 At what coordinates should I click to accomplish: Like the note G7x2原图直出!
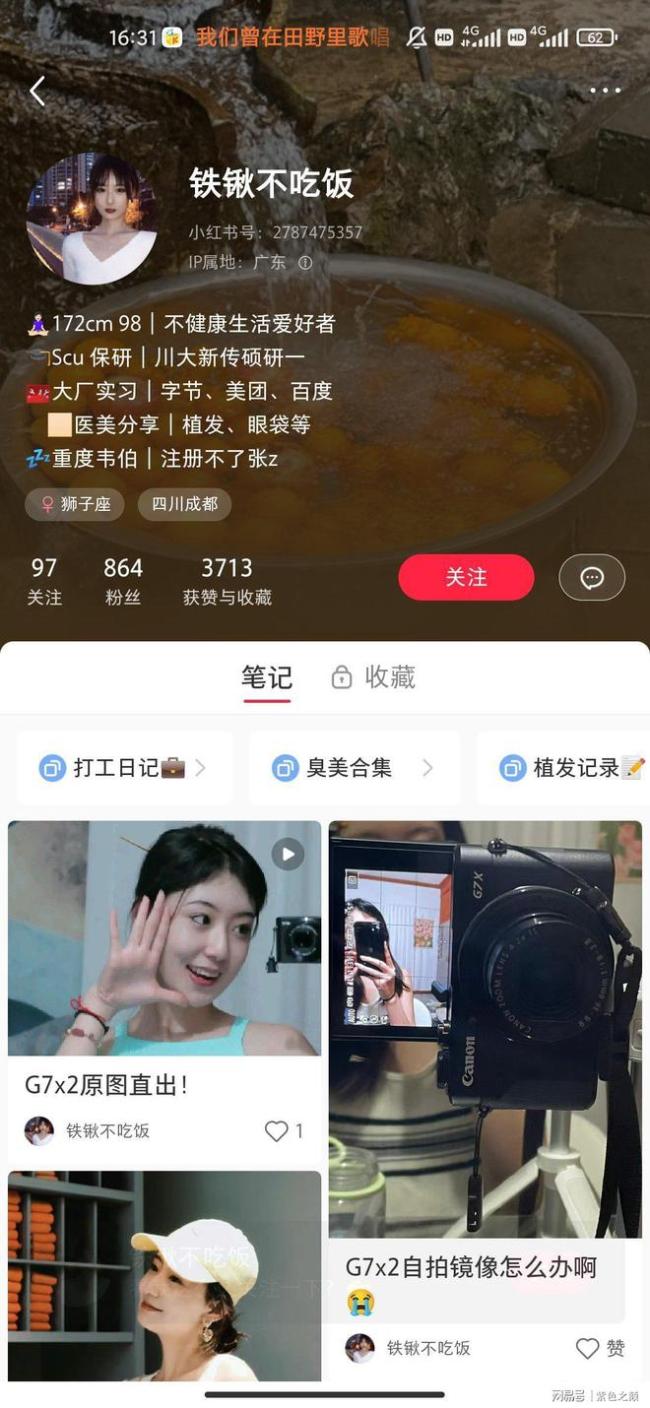(x=277, y=1131)
